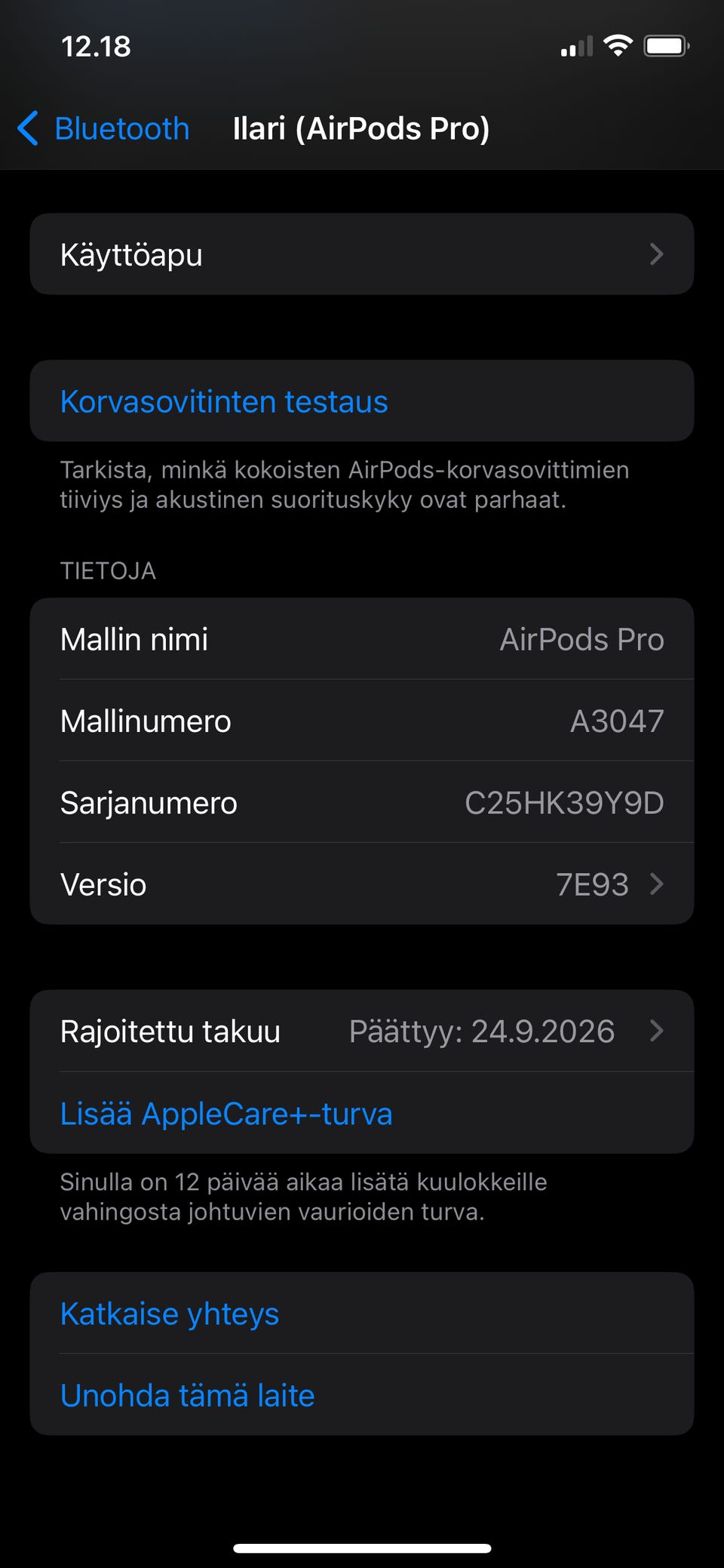Tap Lisää AppleCare+-turva
Image resolution: width=724 pixels, height=1568 pixels.
[x=226, y=1114]
